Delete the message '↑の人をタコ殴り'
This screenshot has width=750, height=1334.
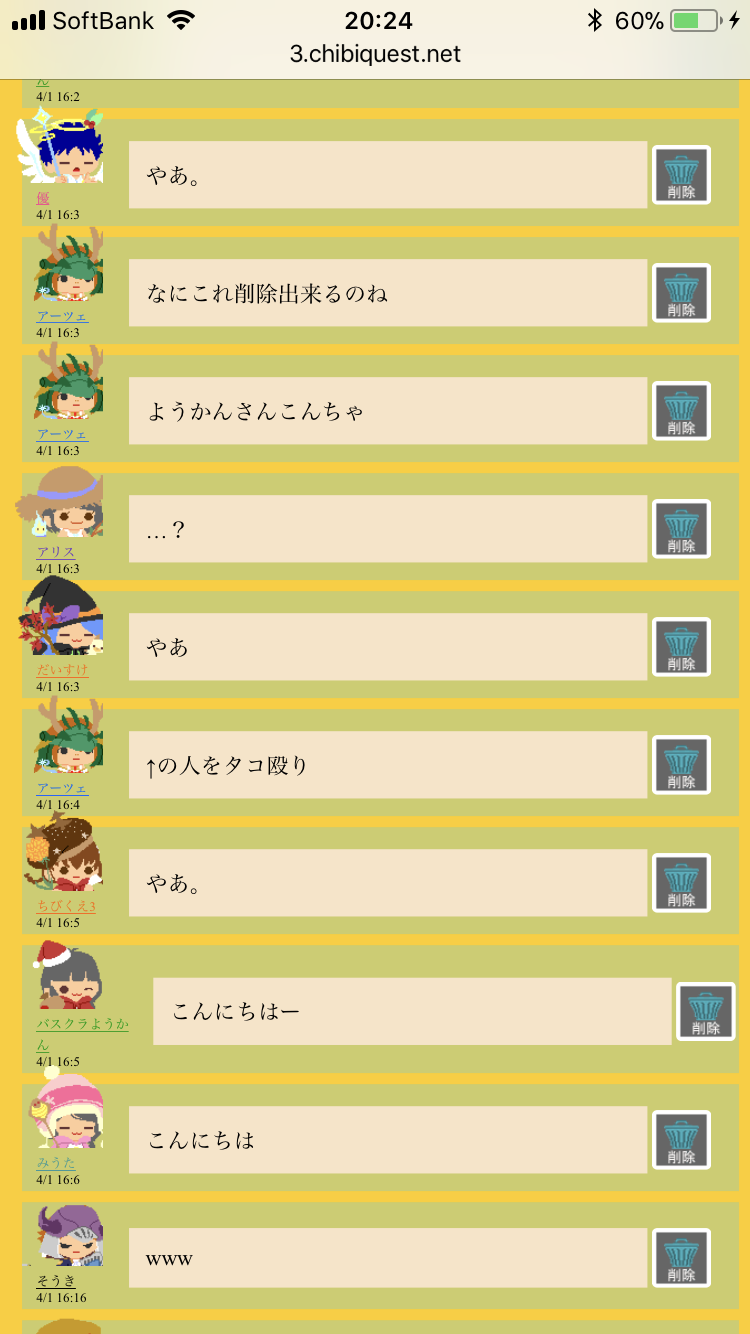pos(681,765)
